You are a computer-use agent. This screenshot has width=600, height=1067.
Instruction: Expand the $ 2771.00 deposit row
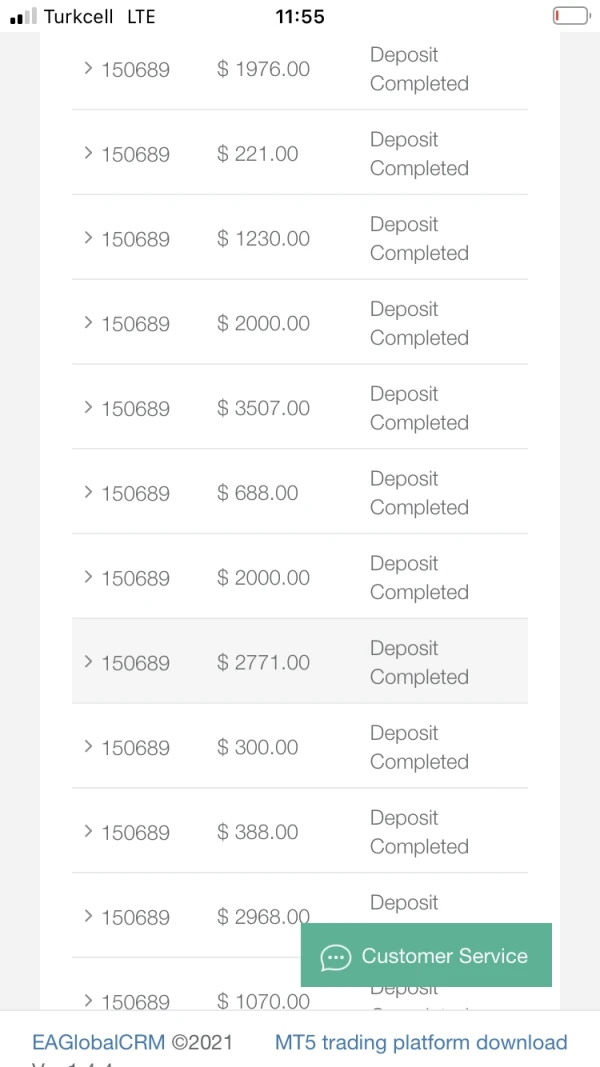(88, 661)
